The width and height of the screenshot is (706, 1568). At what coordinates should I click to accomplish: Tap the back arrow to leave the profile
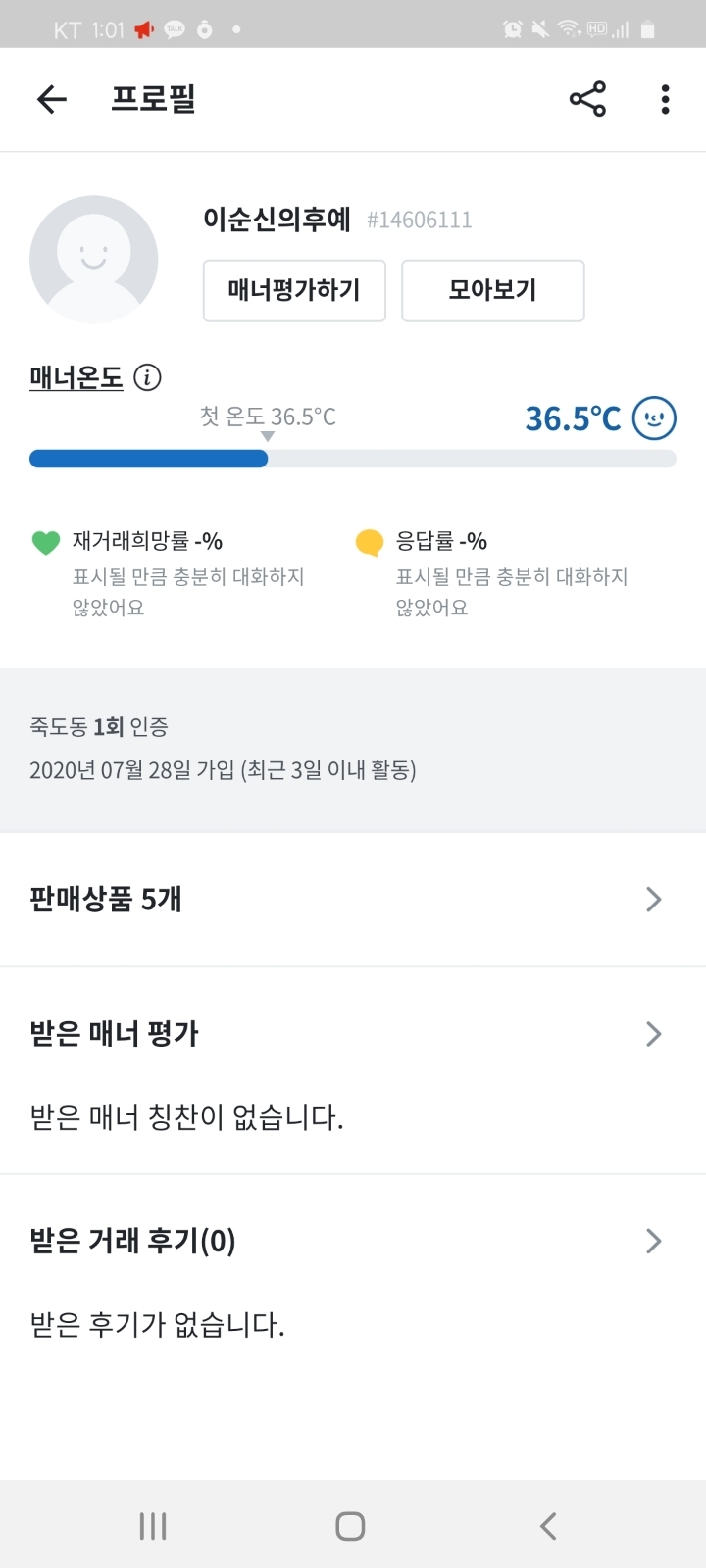coord(51,99)
